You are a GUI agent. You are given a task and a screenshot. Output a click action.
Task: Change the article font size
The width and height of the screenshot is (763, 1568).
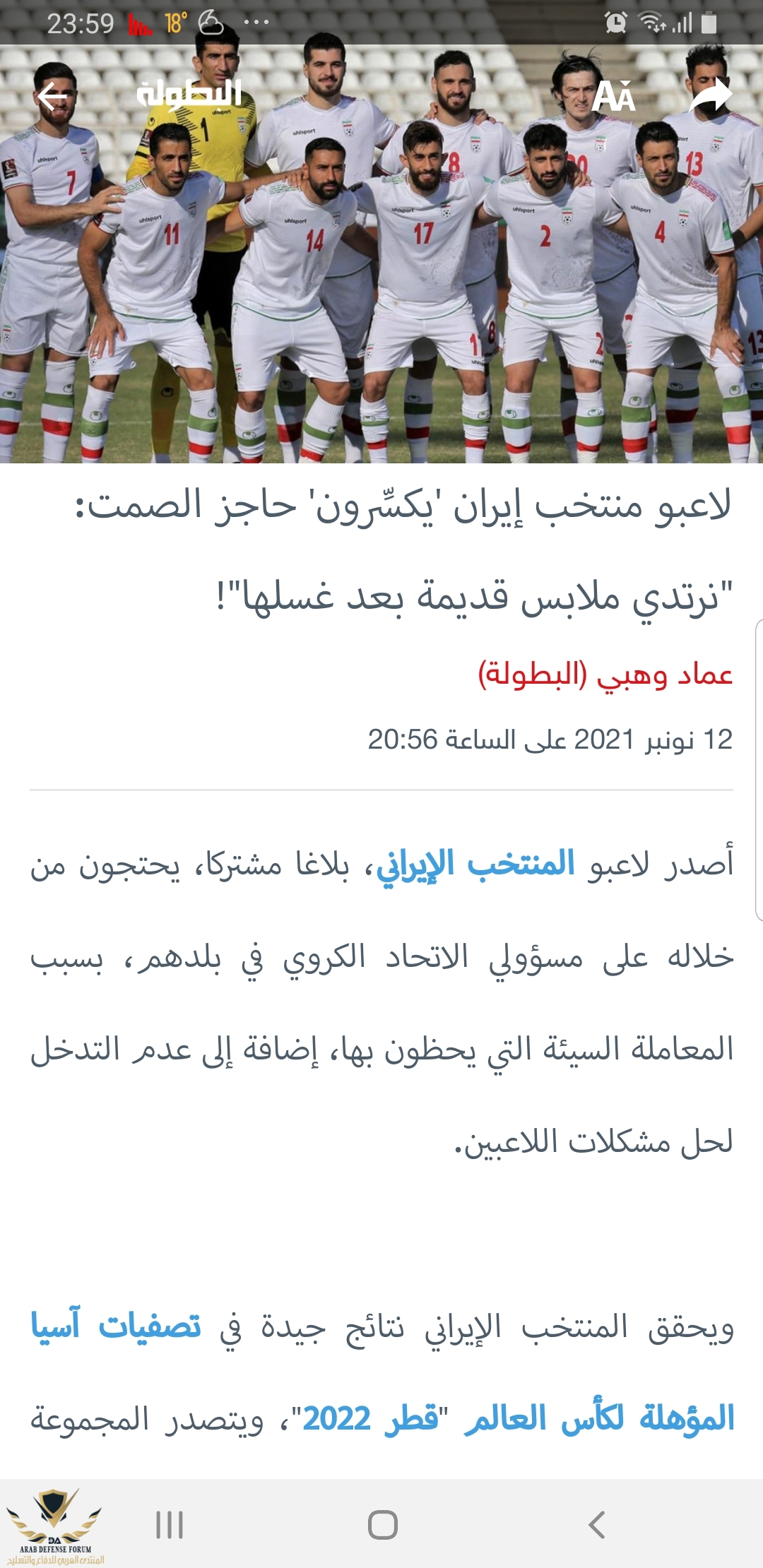(613, 96)
